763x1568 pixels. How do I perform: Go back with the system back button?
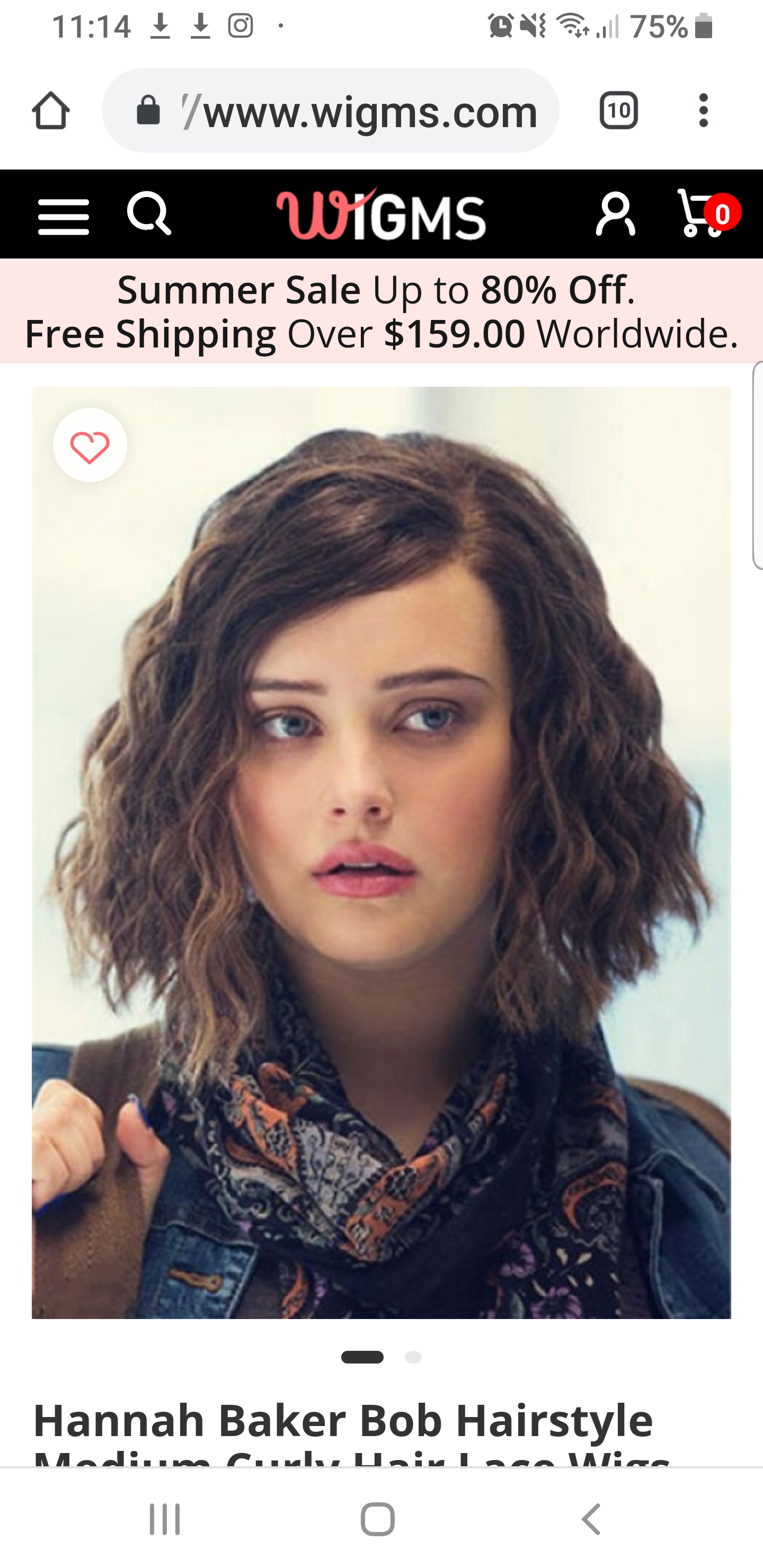pyautogui.click(x=591, y=1519)
